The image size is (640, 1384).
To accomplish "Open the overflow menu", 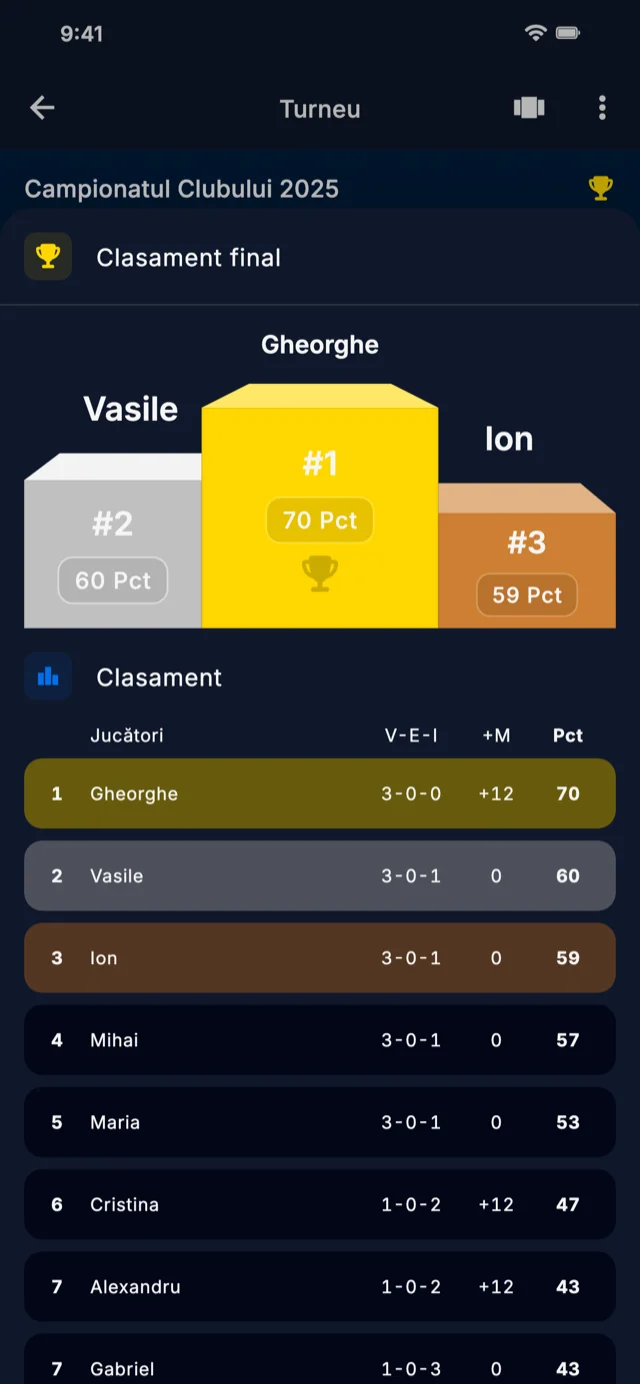I will 602,108.
